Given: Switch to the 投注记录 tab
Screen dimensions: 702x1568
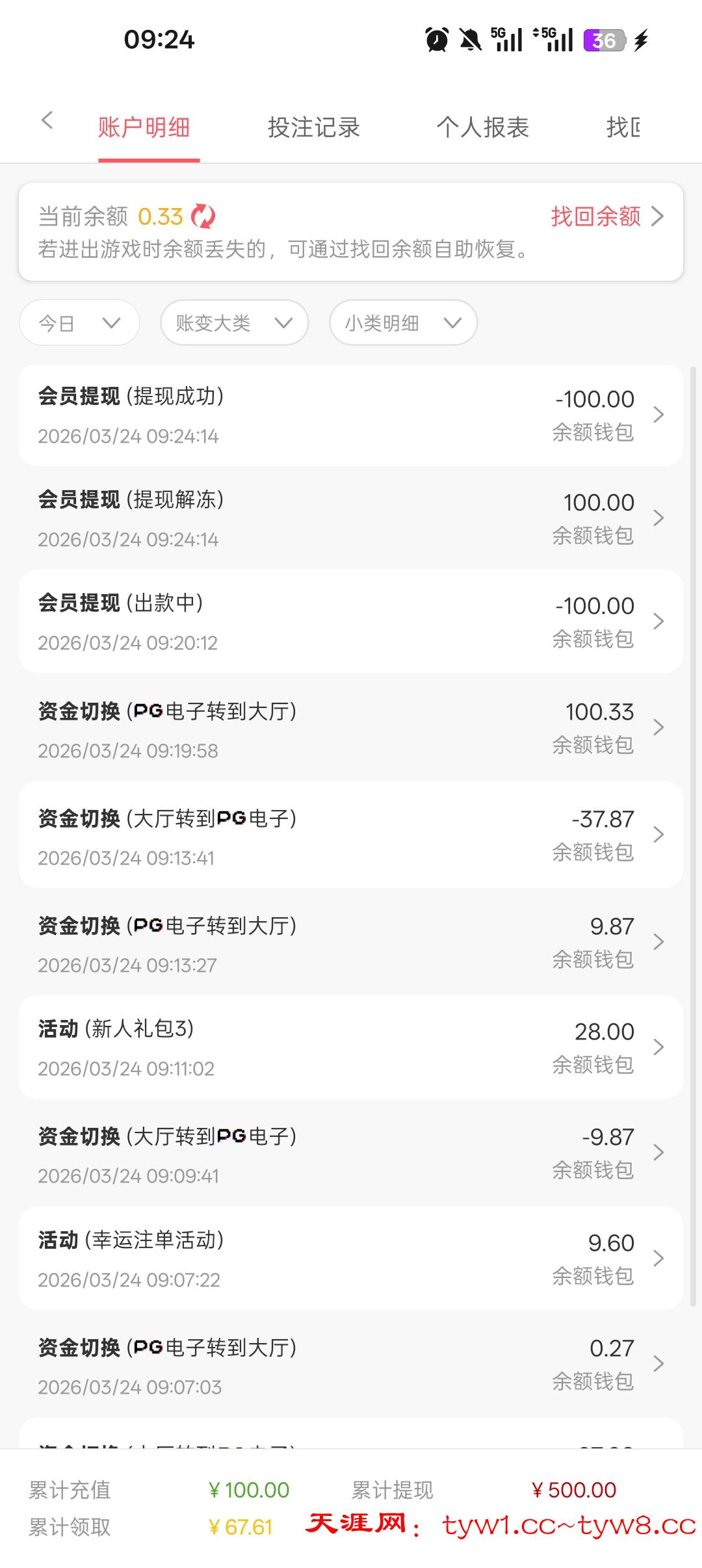Looking at the screenshot, I should pyautogui.click(x=313, y=127).
